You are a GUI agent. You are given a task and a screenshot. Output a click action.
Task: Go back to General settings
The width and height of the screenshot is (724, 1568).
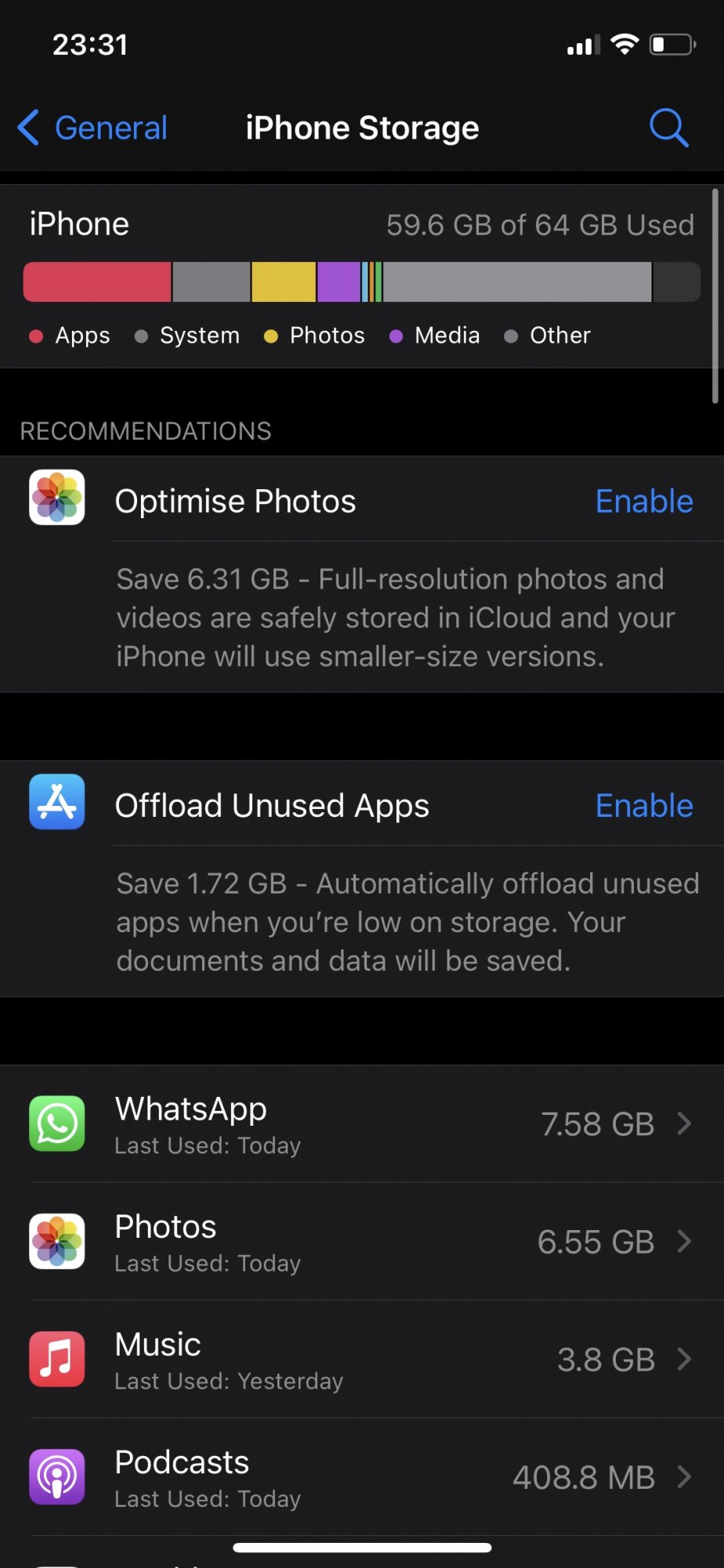tap(94, 128)
